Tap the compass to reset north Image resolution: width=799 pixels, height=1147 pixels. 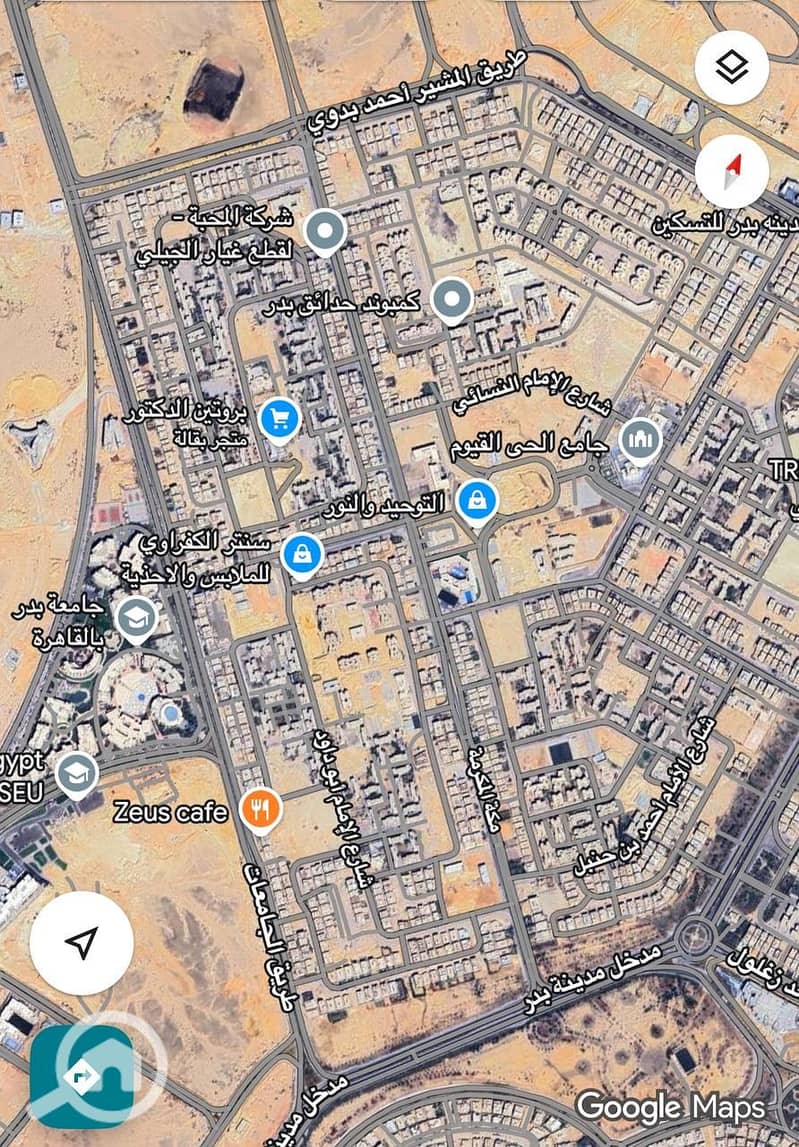click(x=732, y=170)
